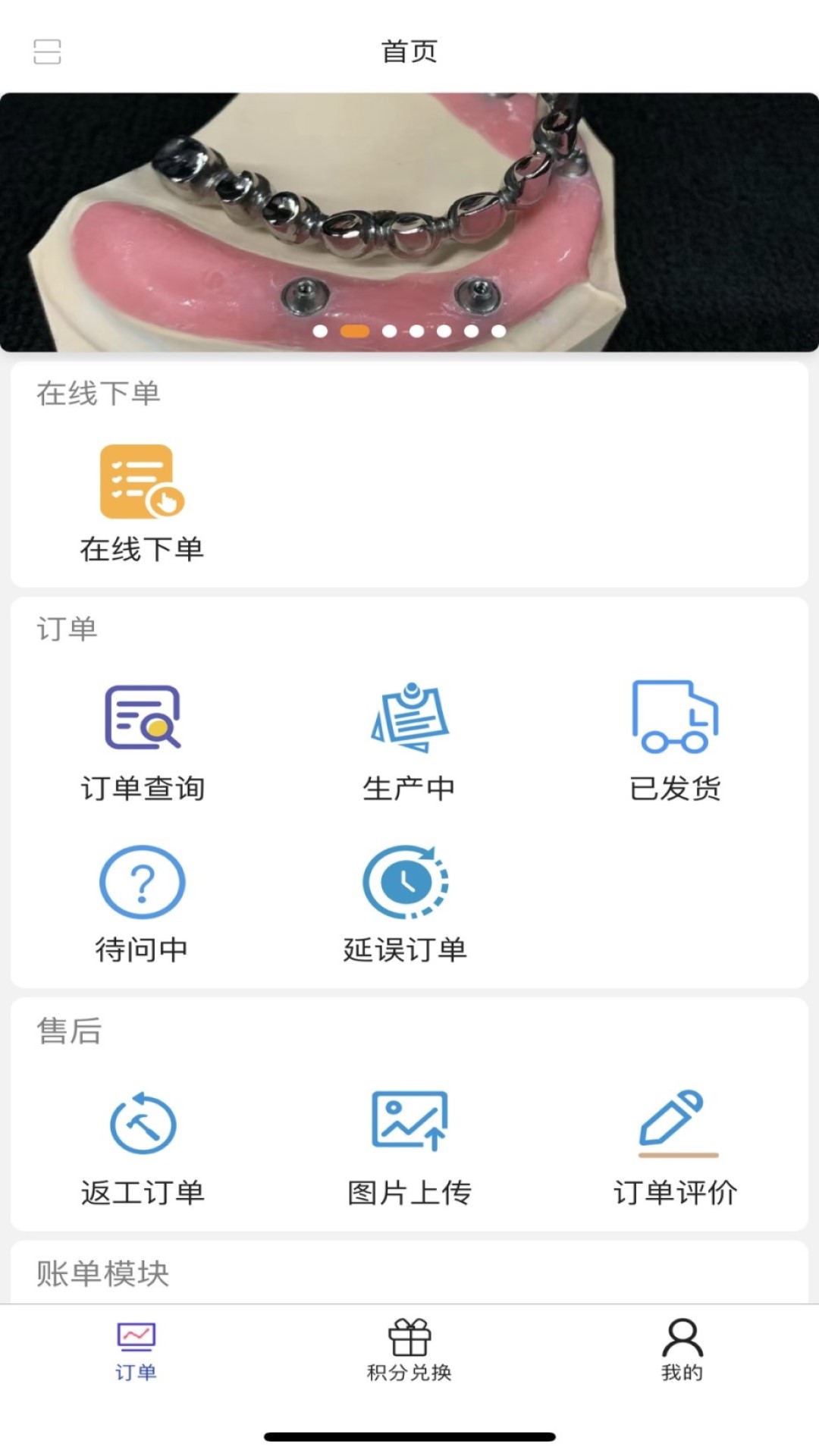Open 返工订单 rework orders
The image size is (819, 1456).
click(143, 1147)
